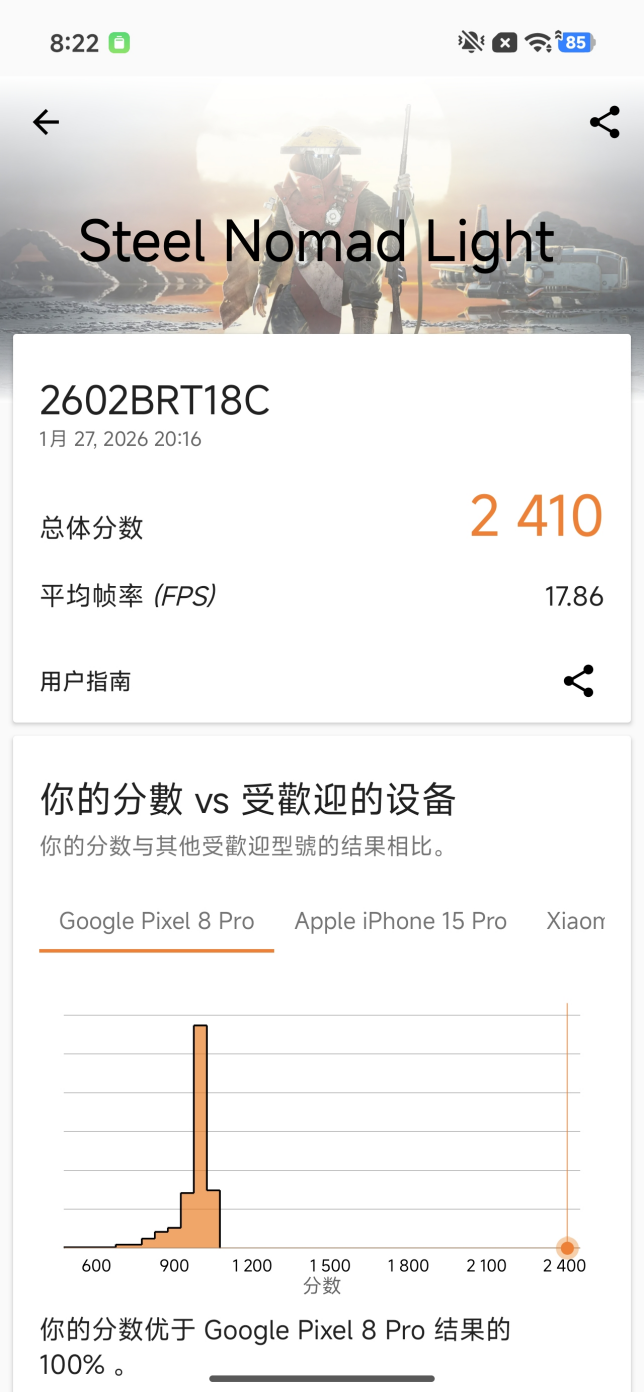Go back using the arrow icon
The image size is (644, 1392).
click(x=46, y=122)
